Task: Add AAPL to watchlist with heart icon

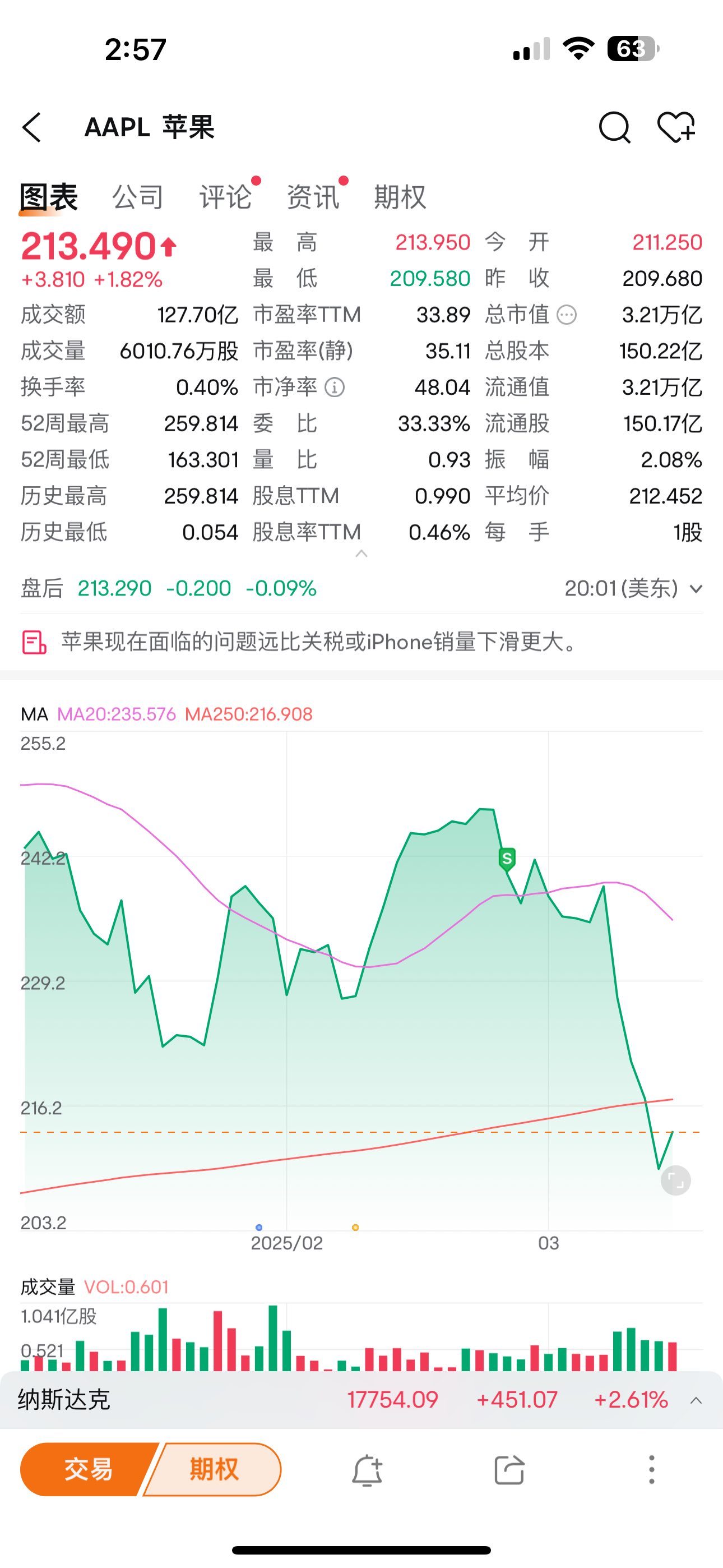Action: 676,127
